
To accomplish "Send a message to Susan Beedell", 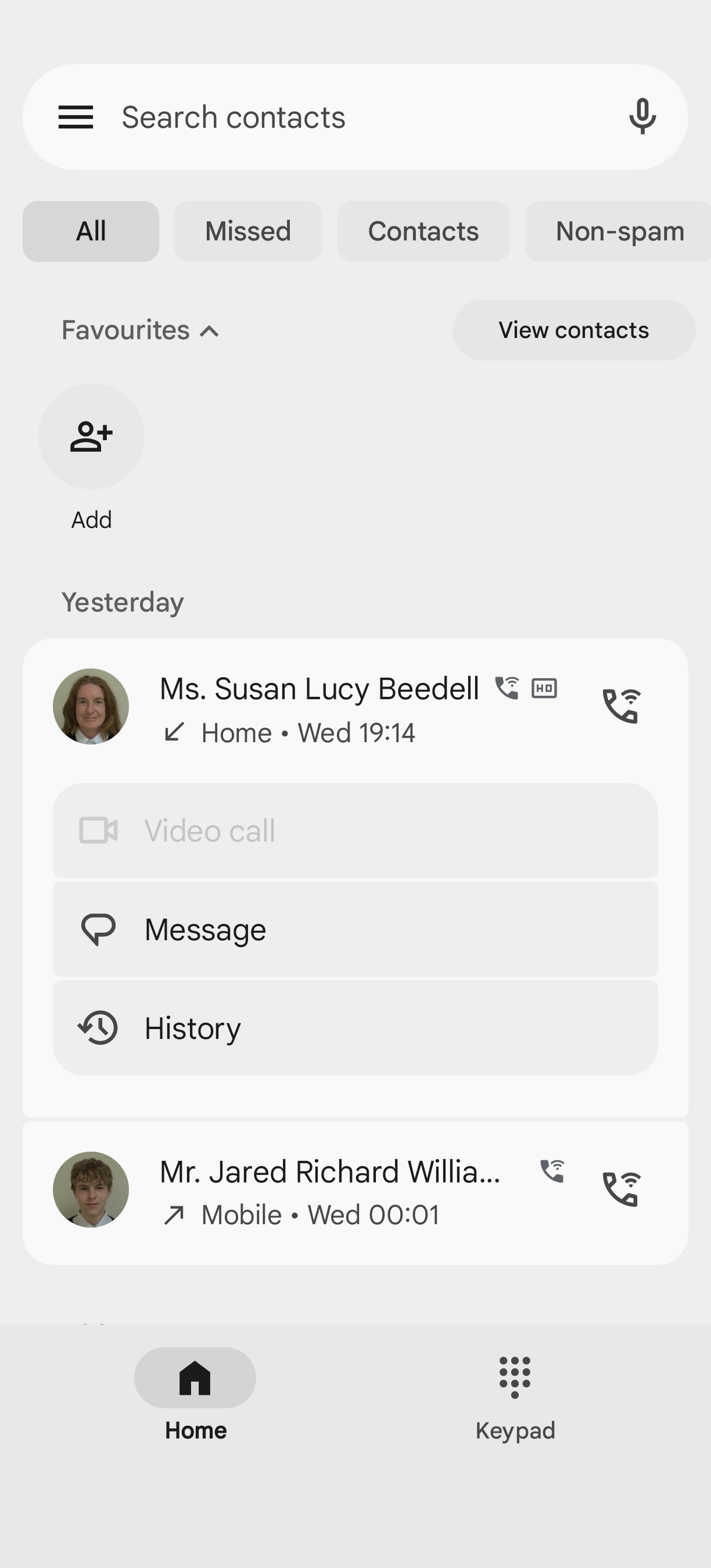I will 355,930.
